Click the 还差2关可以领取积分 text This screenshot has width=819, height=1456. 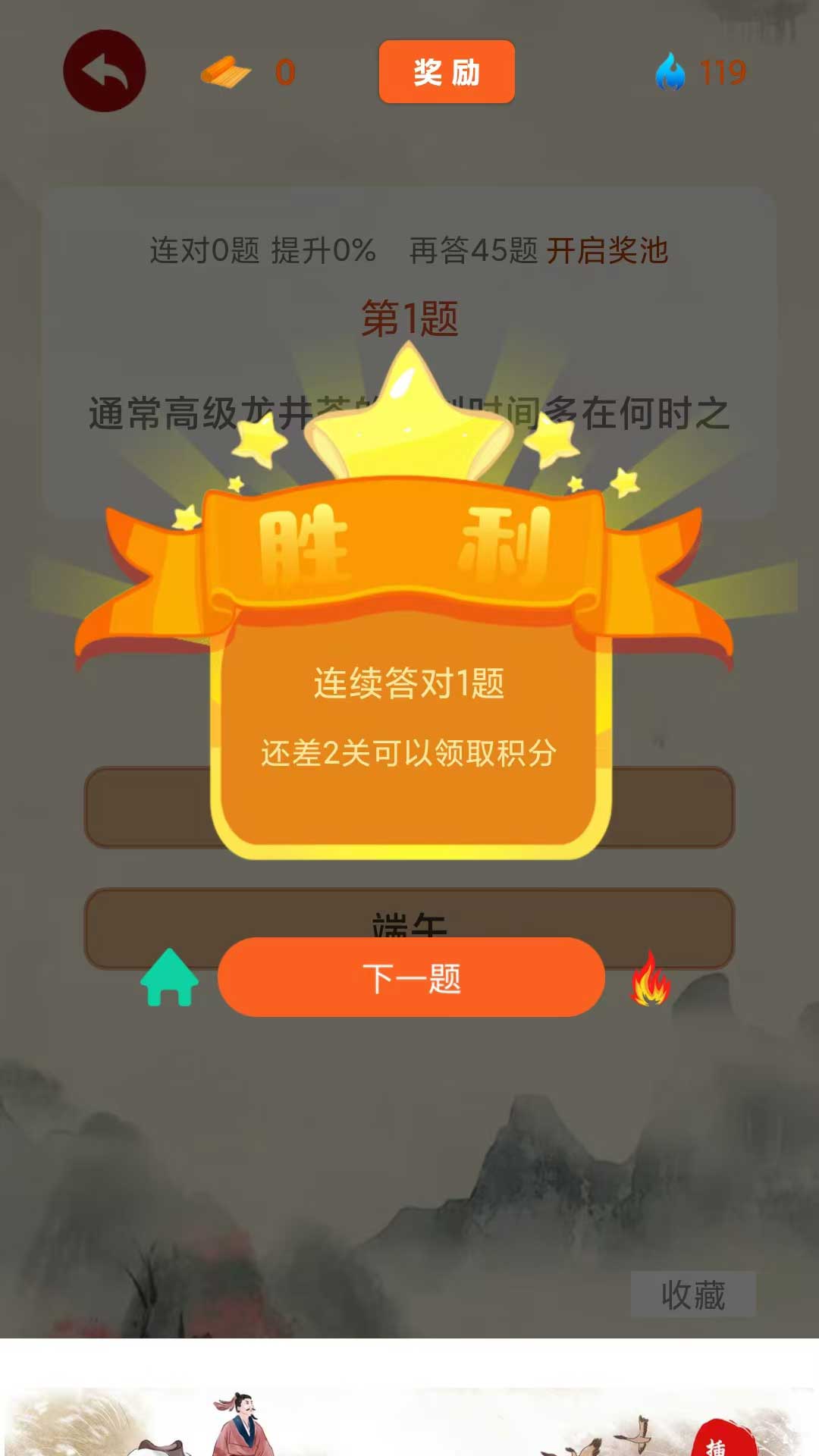tap(409, 755)
